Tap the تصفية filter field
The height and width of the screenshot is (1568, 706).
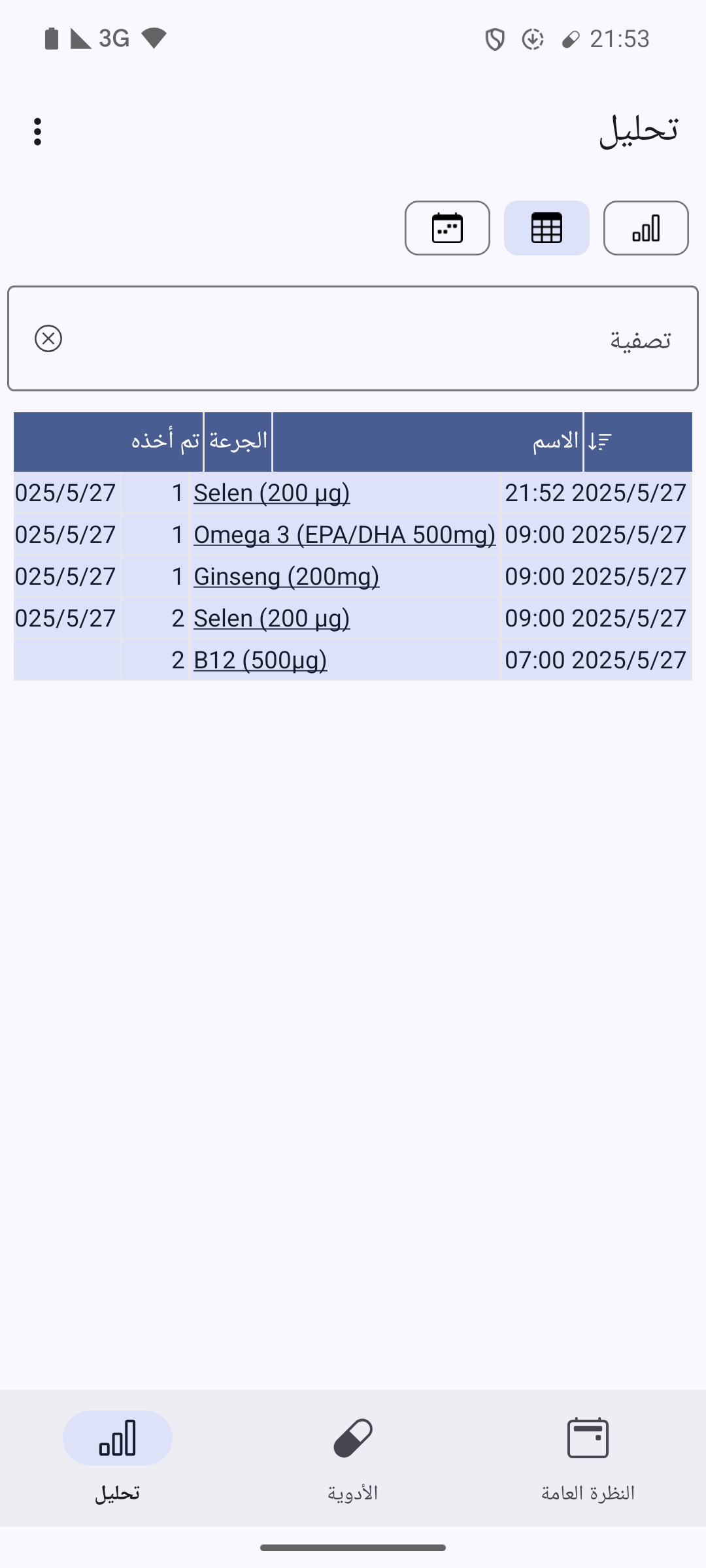353,338
